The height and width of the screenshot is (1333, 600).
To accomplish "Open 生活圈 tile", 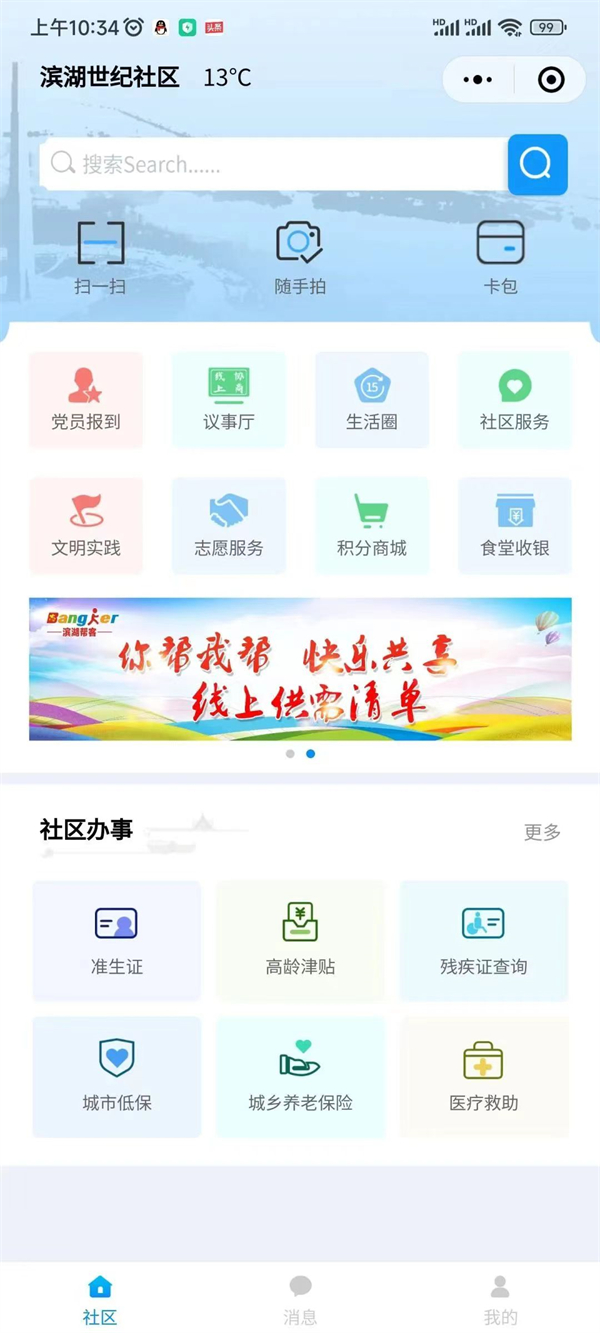I will pos(372,400).
